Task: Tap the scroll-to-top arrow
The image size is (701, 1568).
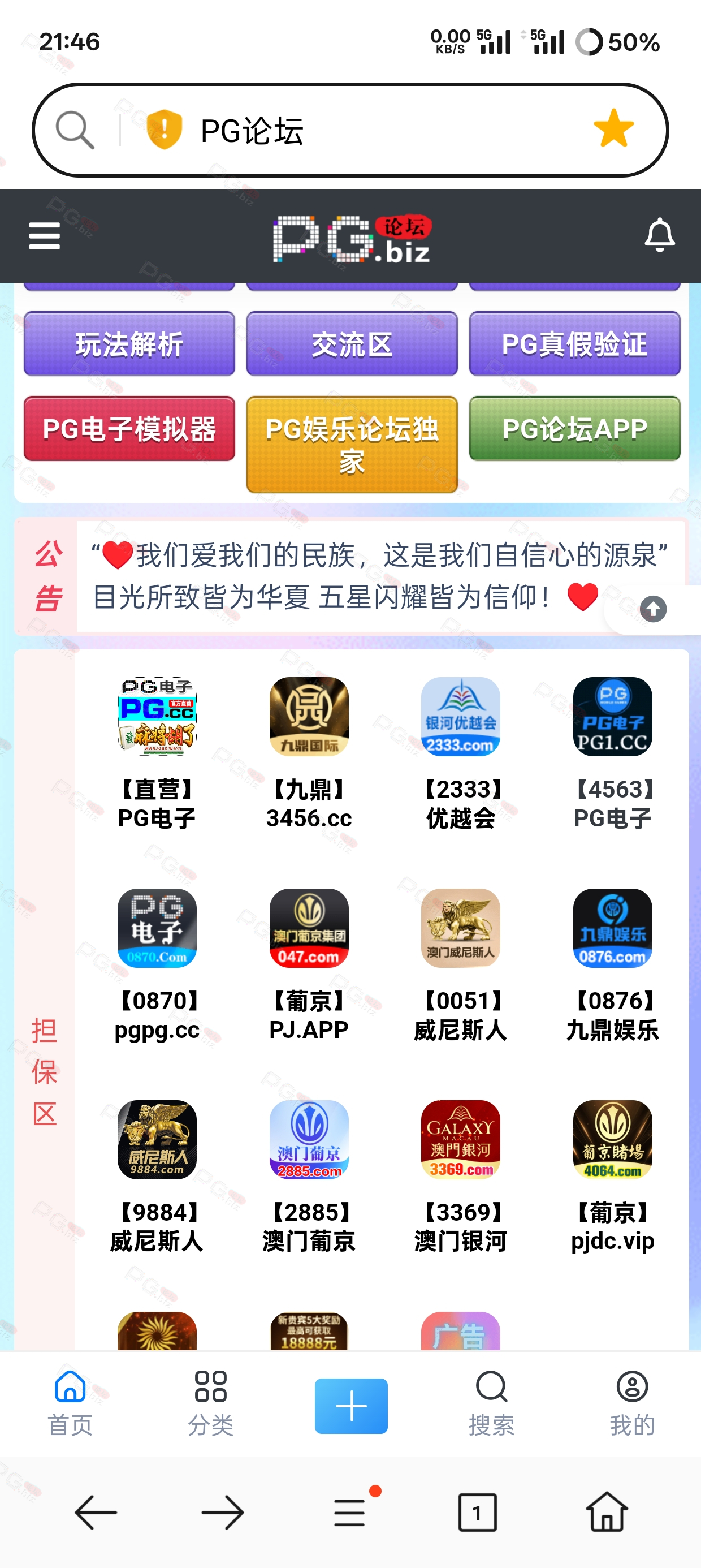Action: pos(653,609)
